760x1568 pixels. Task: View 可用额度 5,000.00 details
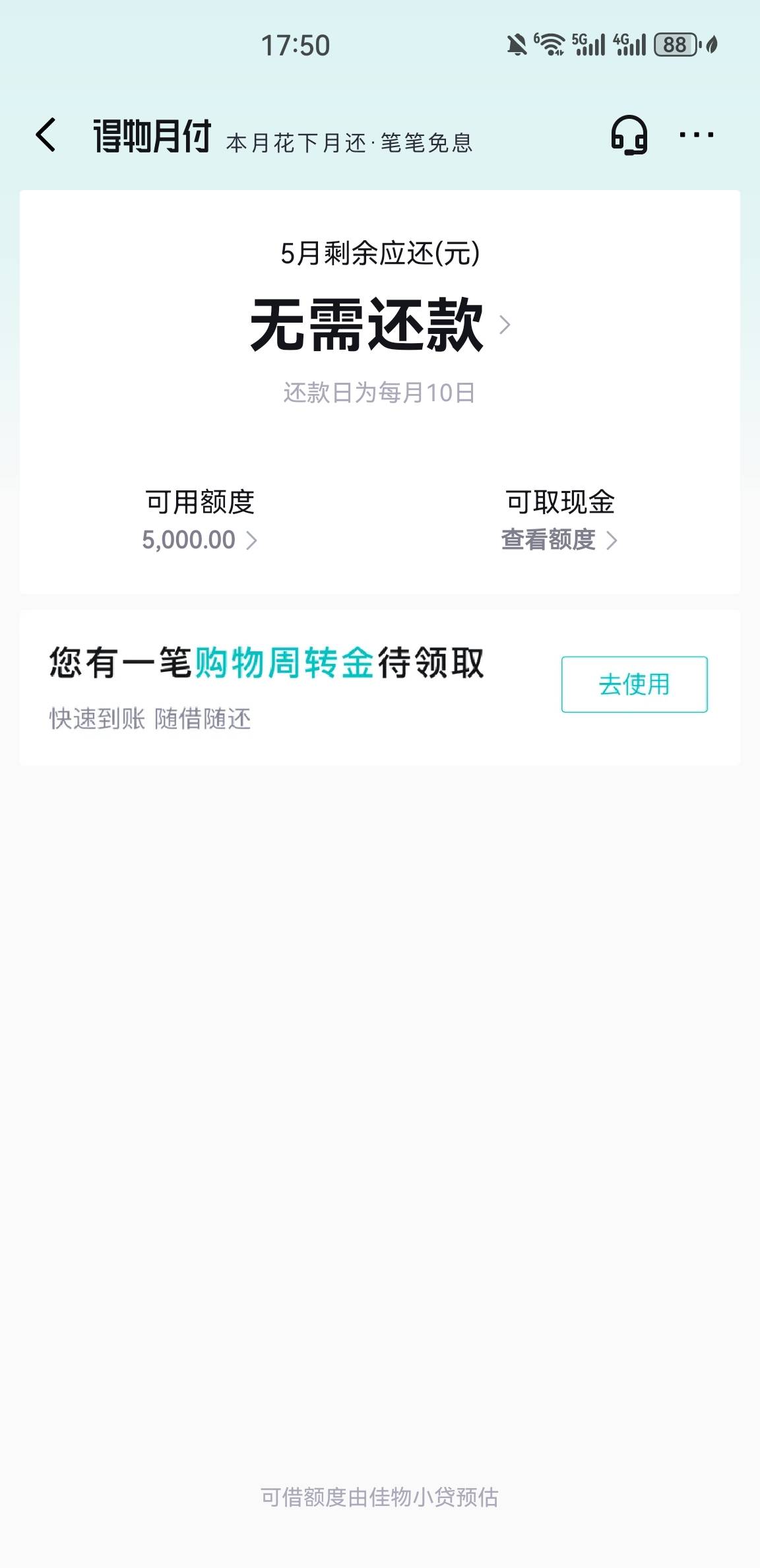coord(200,540)
